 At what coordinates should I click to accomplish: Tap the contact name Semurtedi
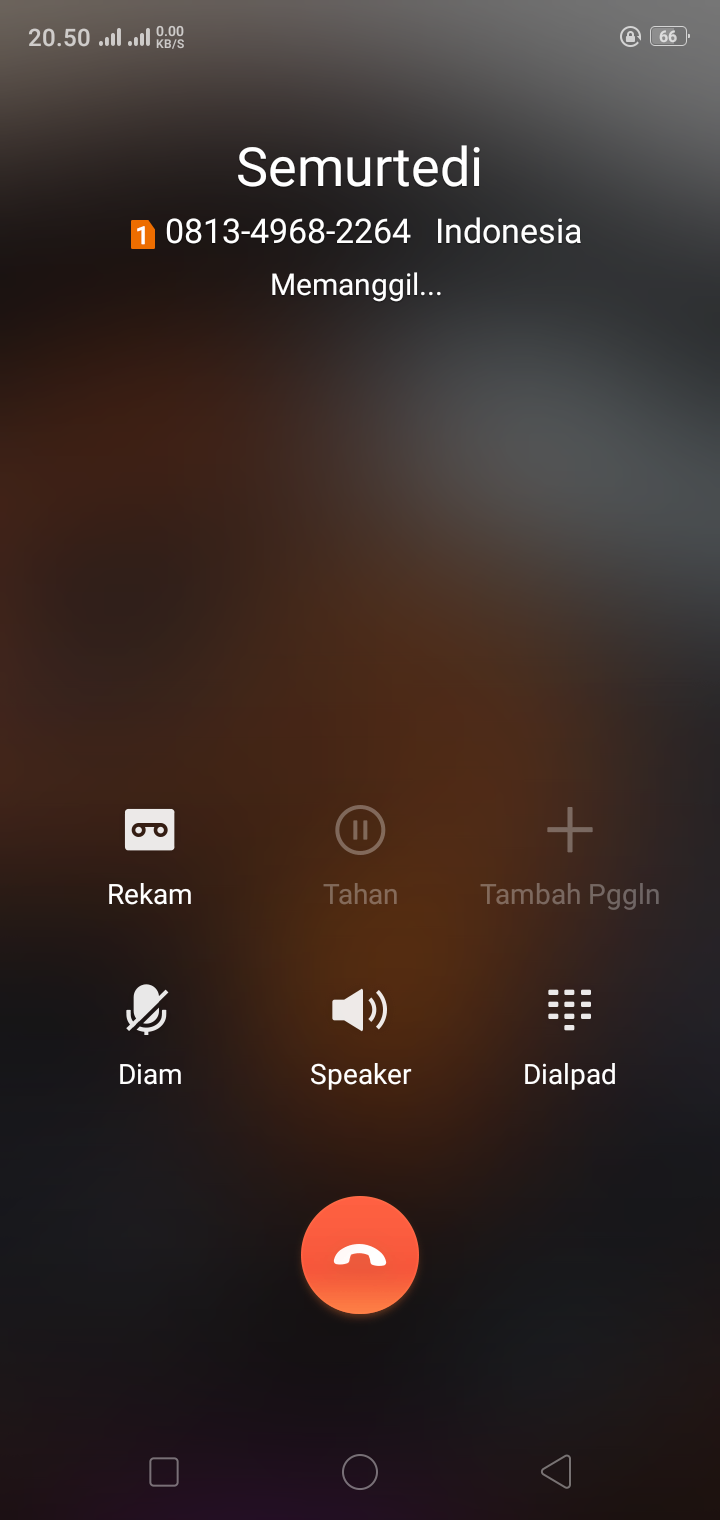coord(359,166)
